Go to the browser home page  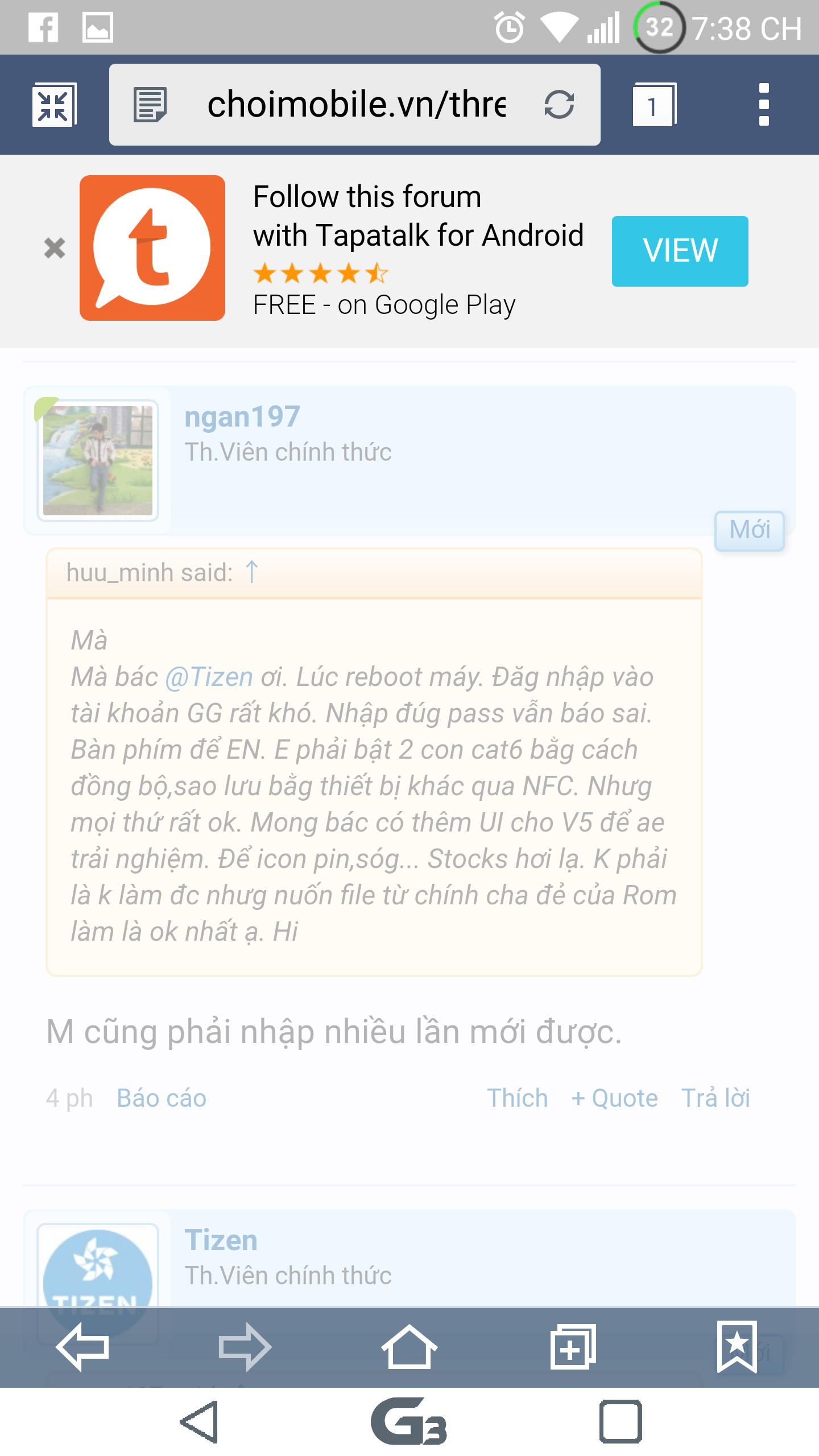coord(409,1347)
